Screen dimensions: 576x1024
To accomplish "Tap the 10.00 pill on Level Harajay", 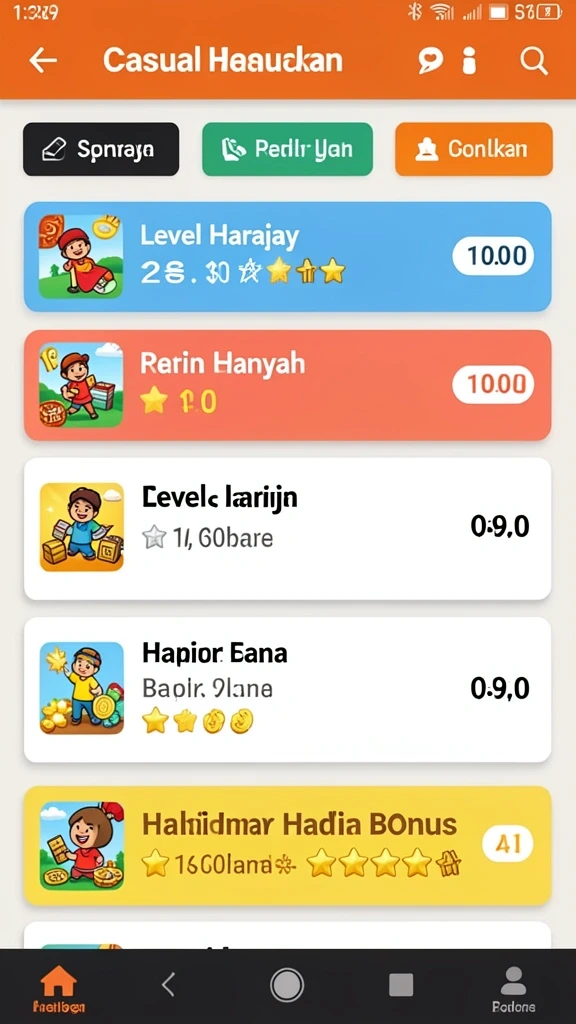I will [x=493, y=256].
